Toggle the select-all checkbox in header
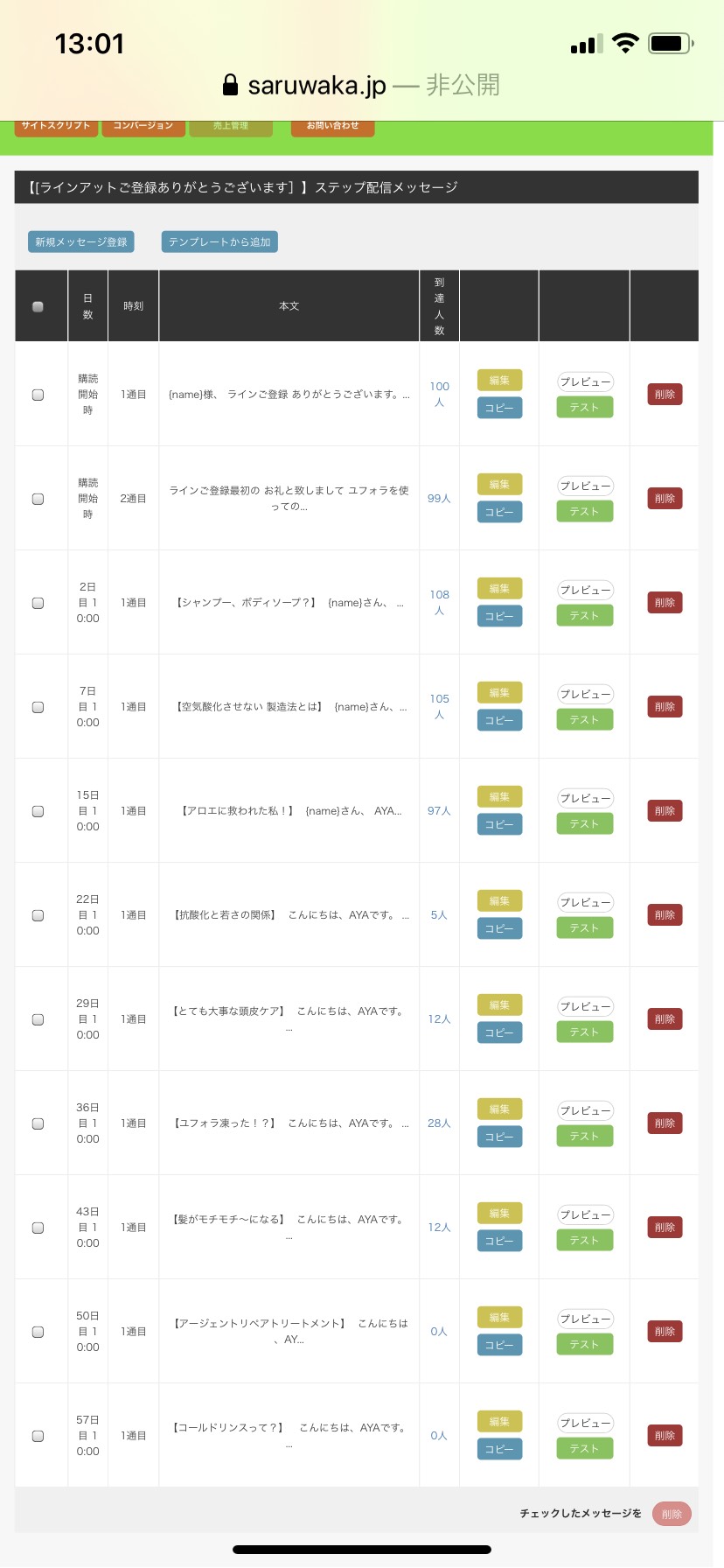 point(38,306)
